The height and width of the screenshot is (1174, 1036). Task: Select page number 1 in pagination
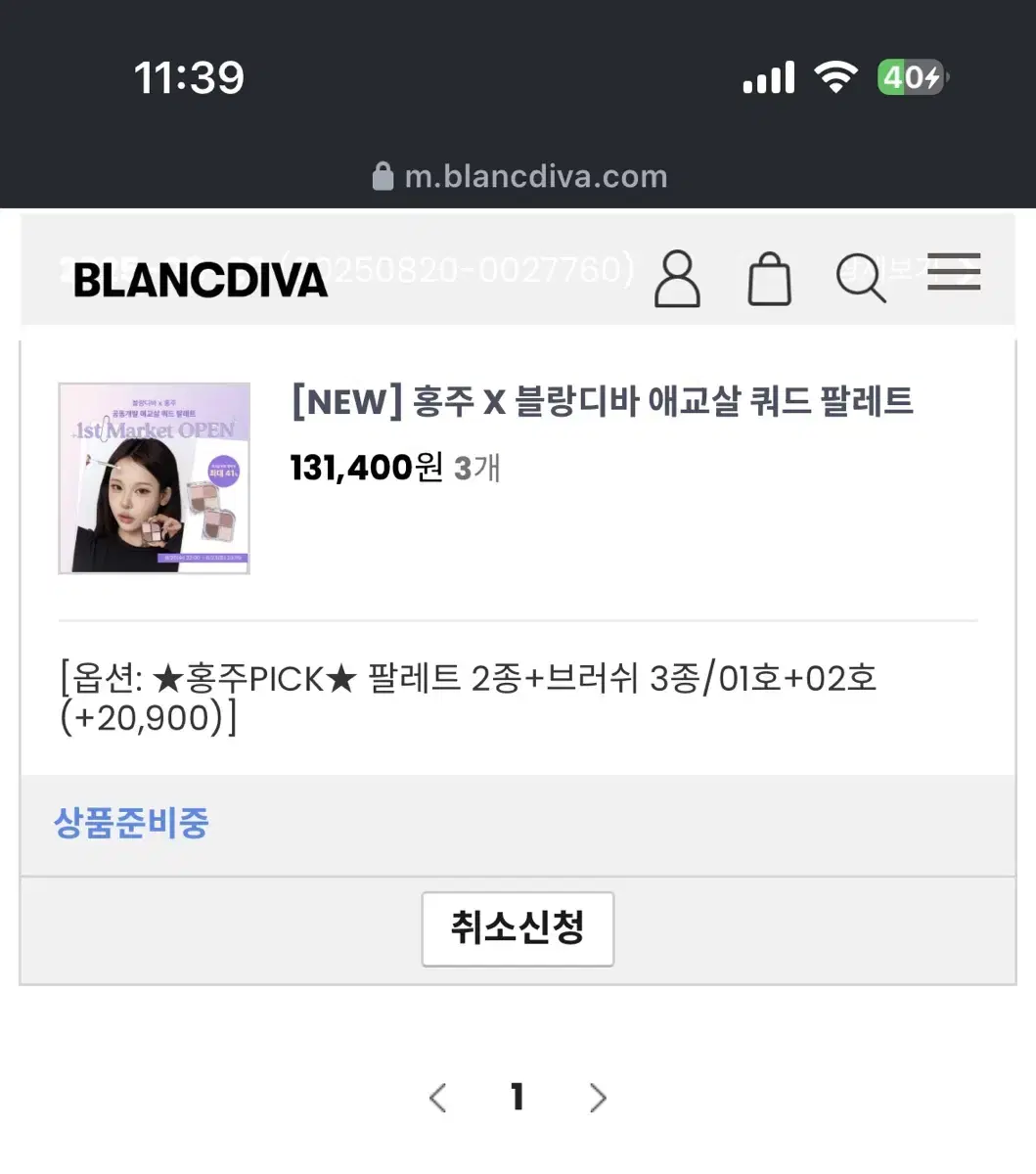(518, 1098)
